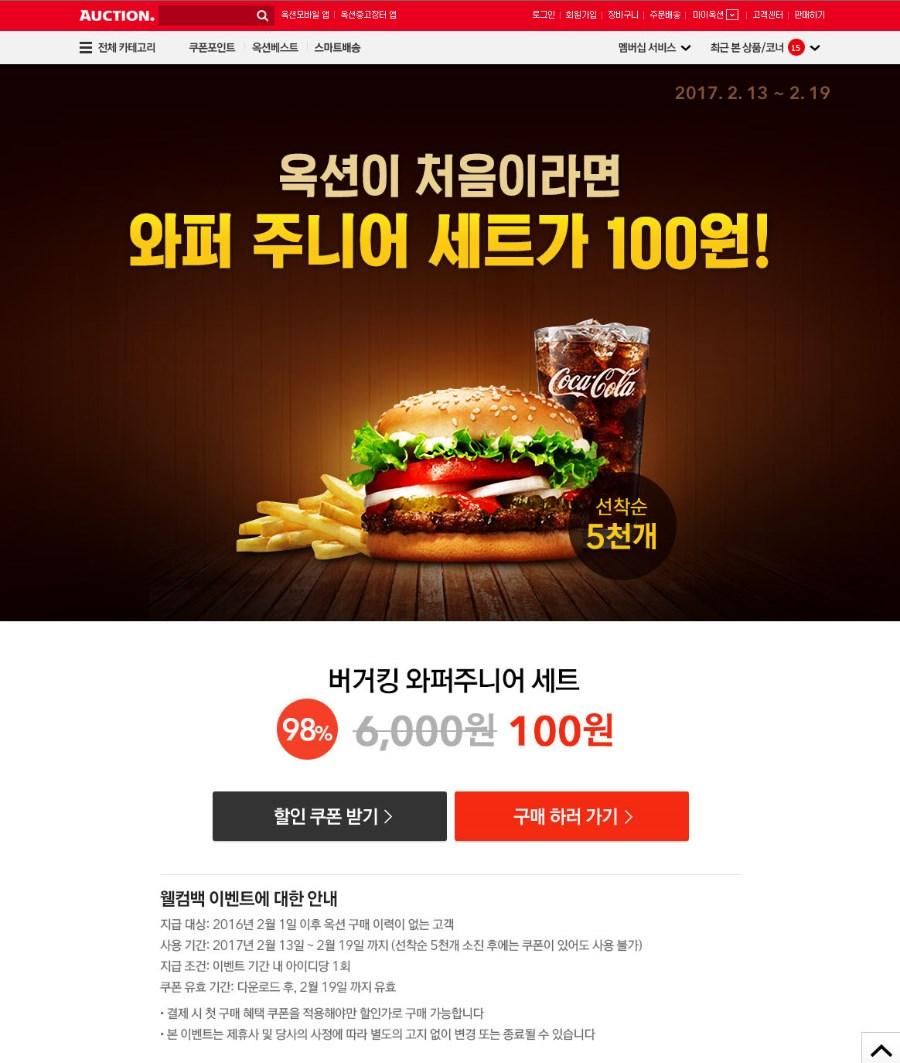Open 회원가입 link
Image resolution: width=900 pixels, height=1063 pixels.
pos(581,15)
